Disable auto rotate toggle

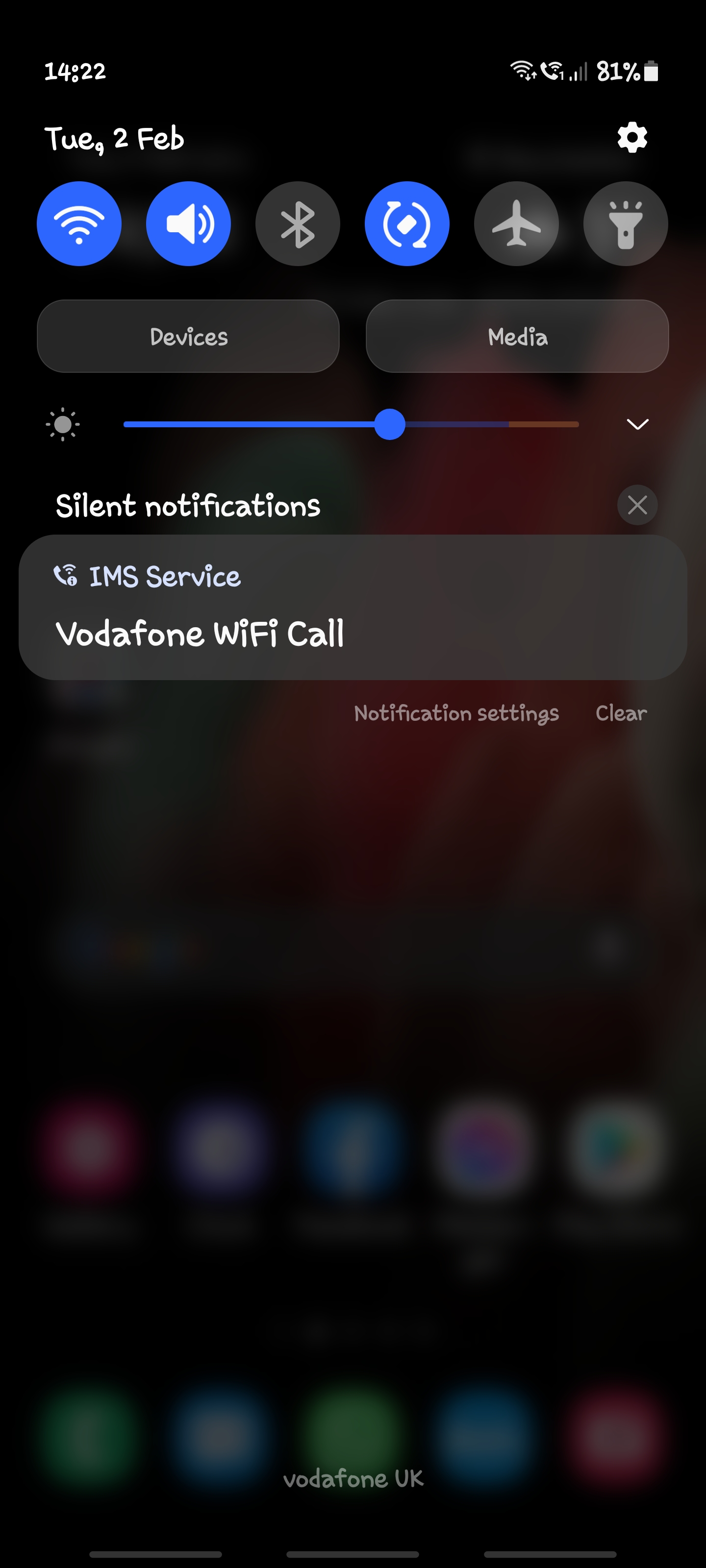pos(407,223)
